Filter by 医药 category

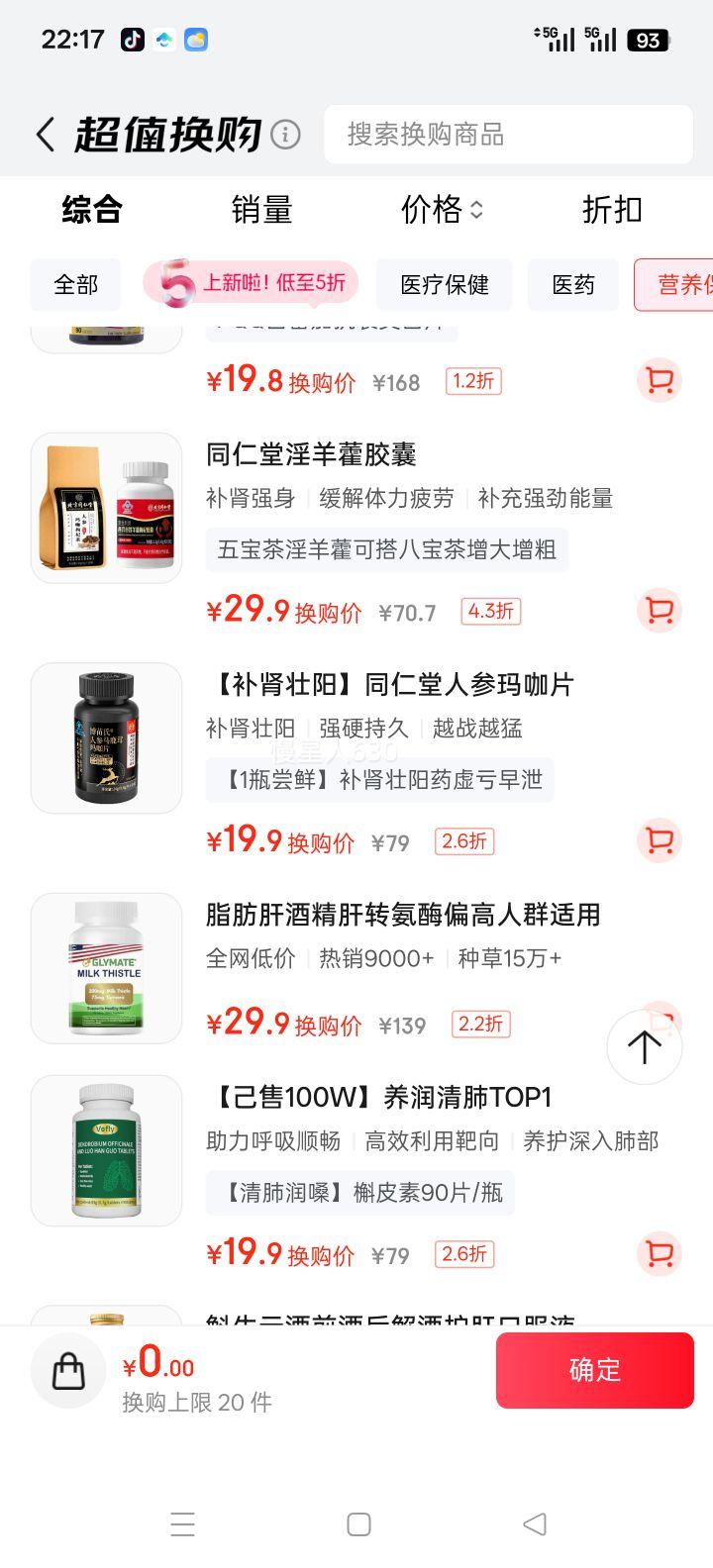click(x=573, y=285)
